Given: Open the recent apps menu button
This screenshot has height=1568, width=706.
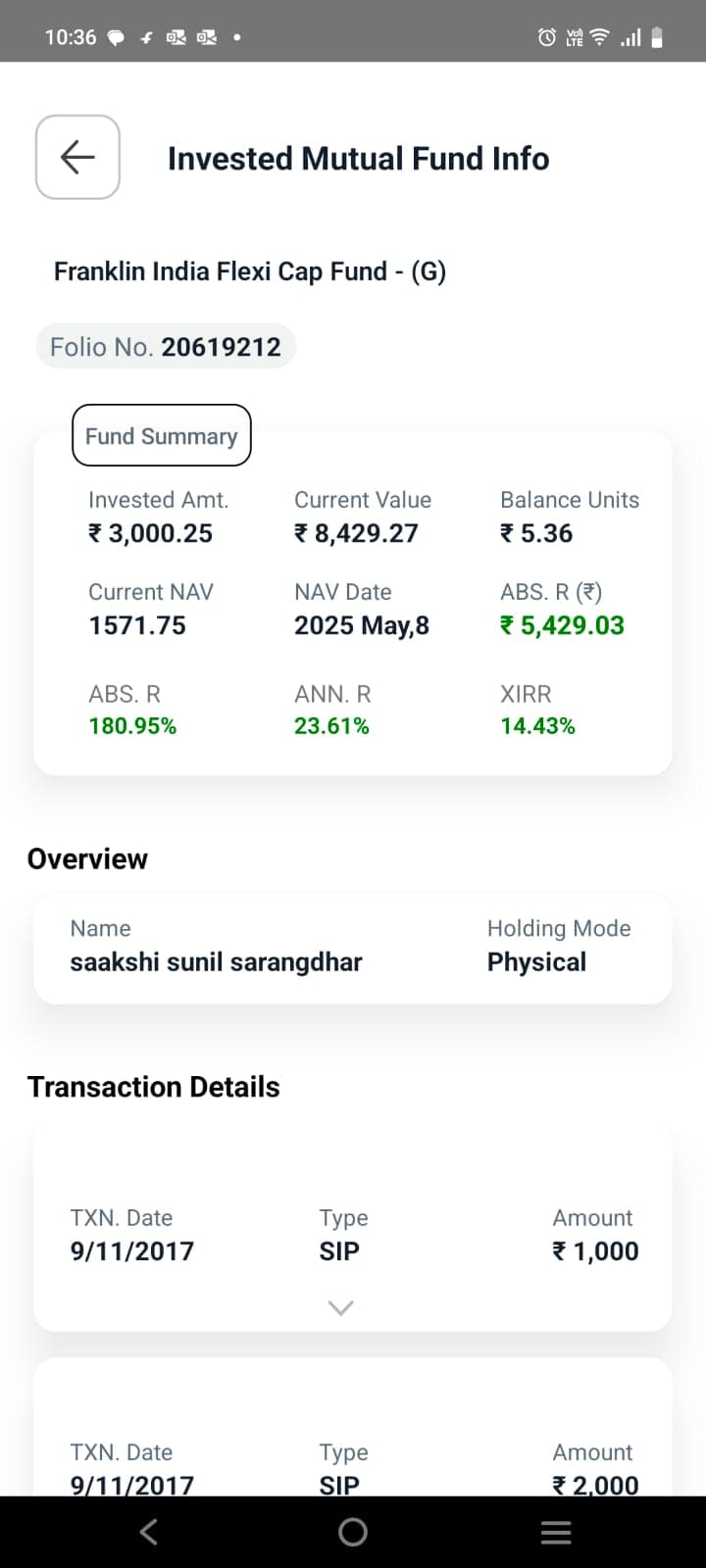Looking at the screenshot, I should tap(556, 1532).
